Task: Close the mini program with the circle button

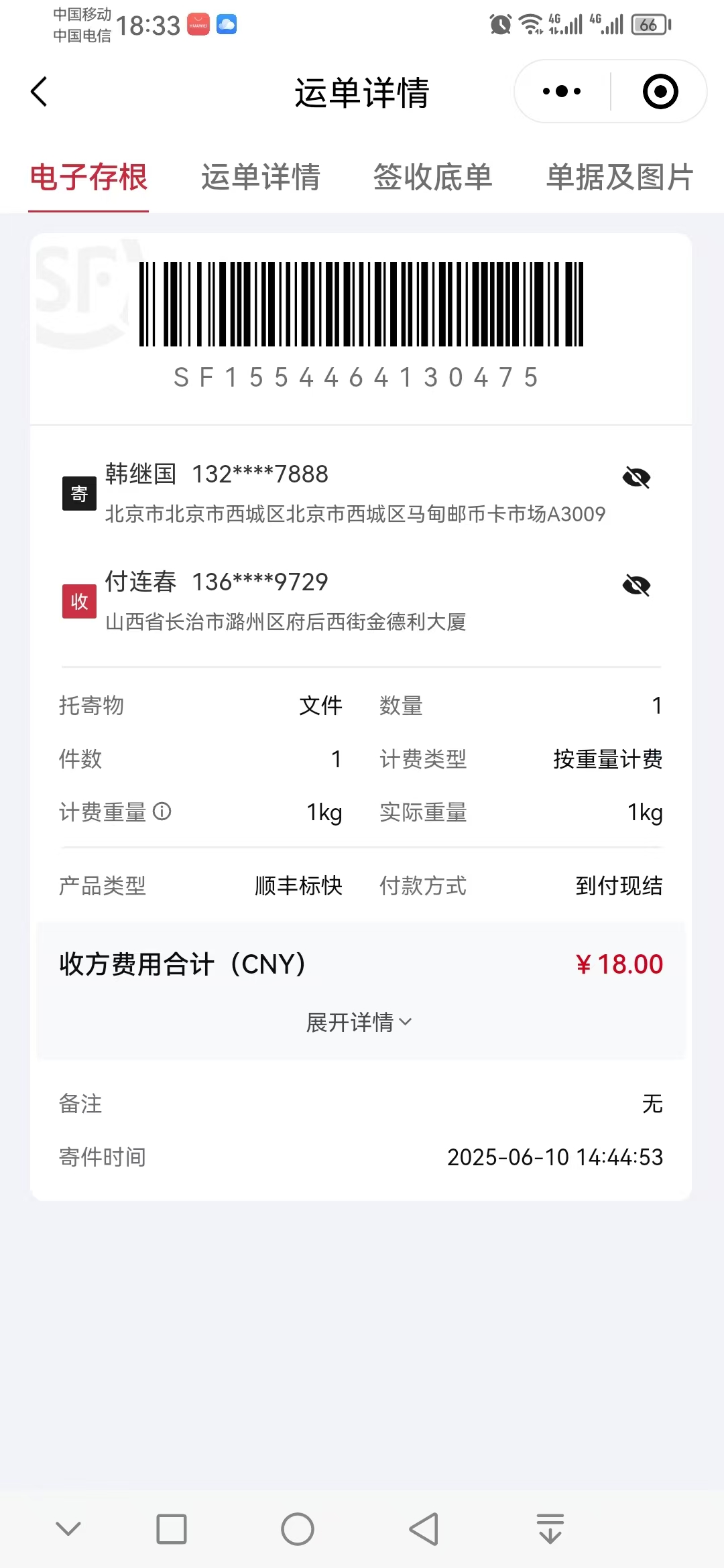Action: [x=660, y=91]
